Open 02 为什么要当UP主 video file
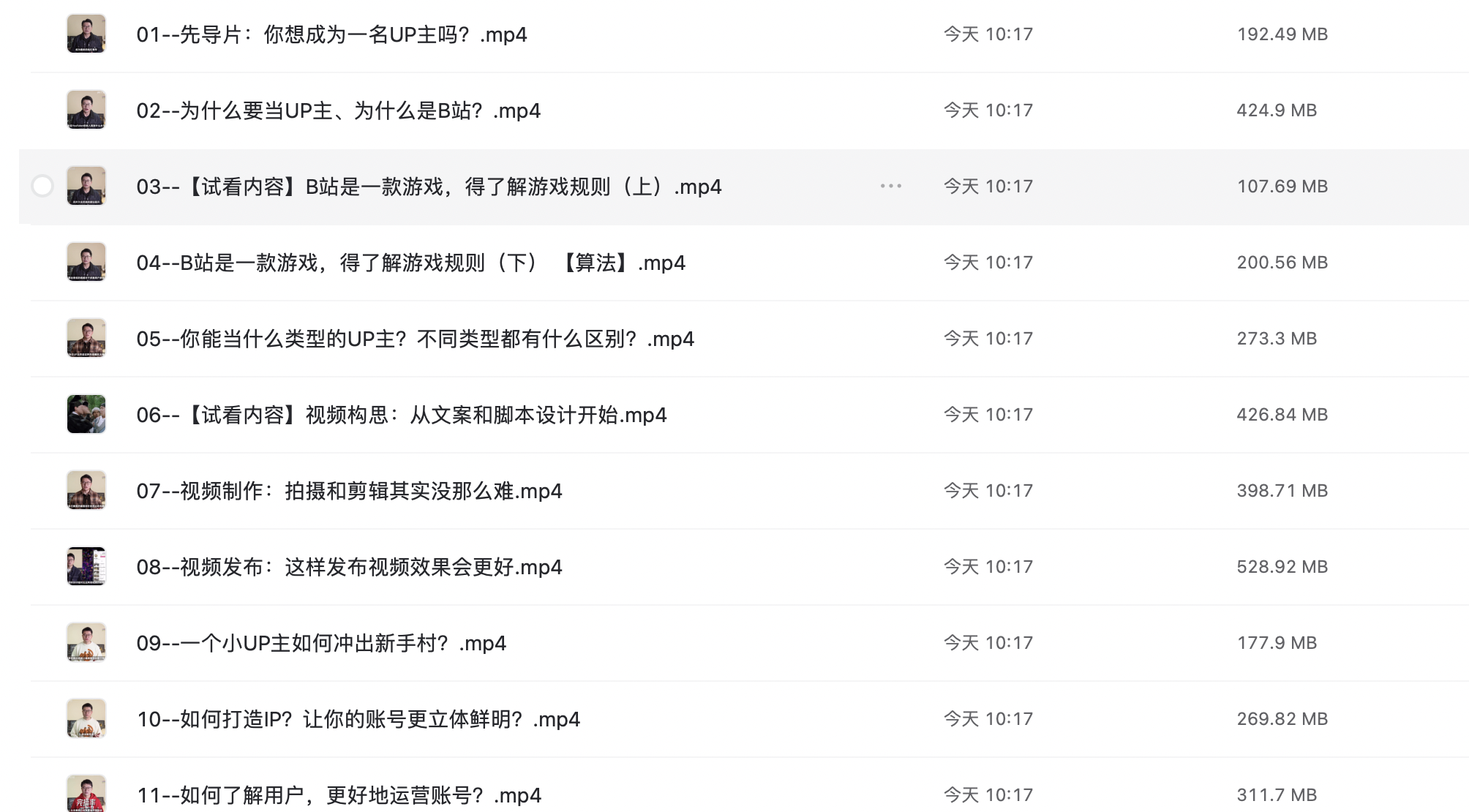Screen dimensions: 1469x812 [x=338, y=110]
